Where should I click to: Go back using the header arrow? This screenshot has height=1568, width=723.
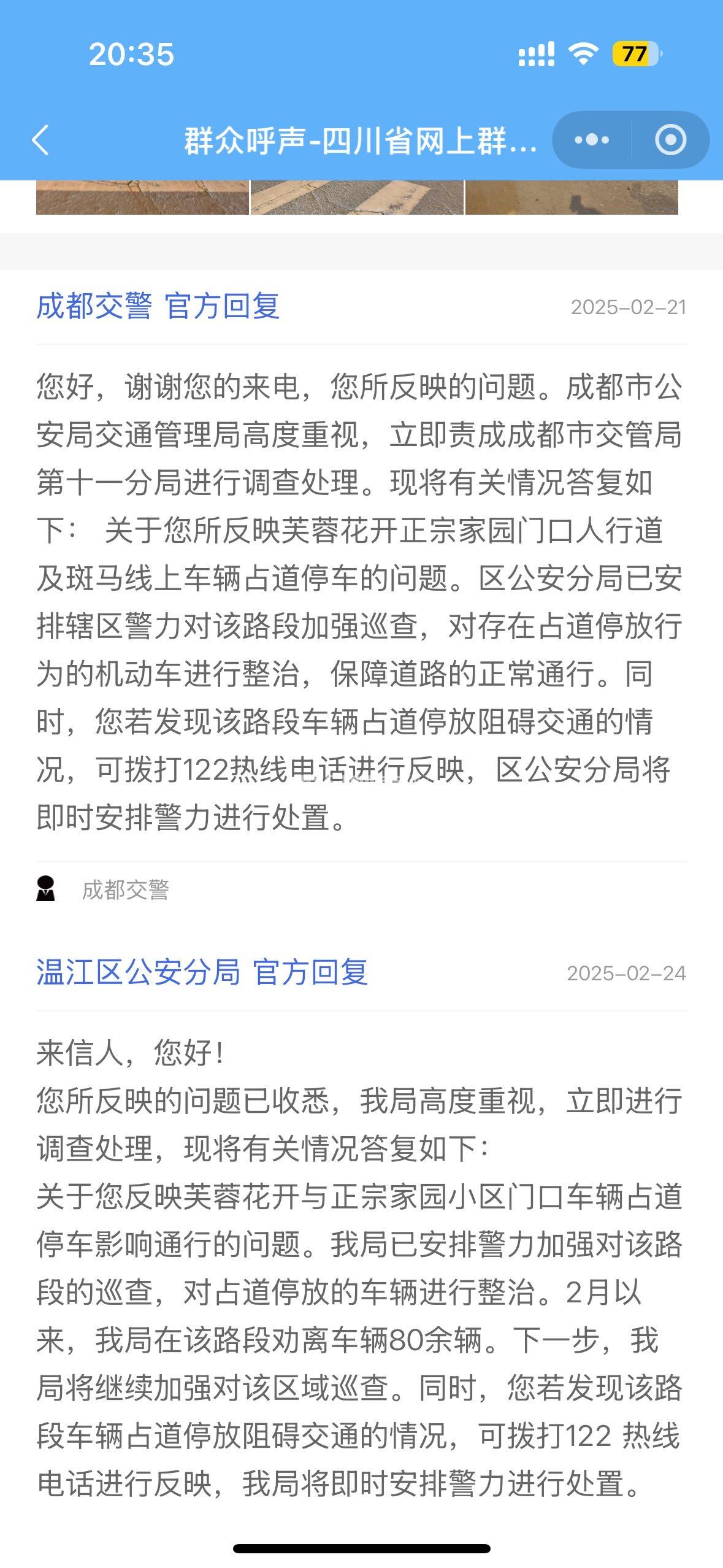click(x=40, y=140)
